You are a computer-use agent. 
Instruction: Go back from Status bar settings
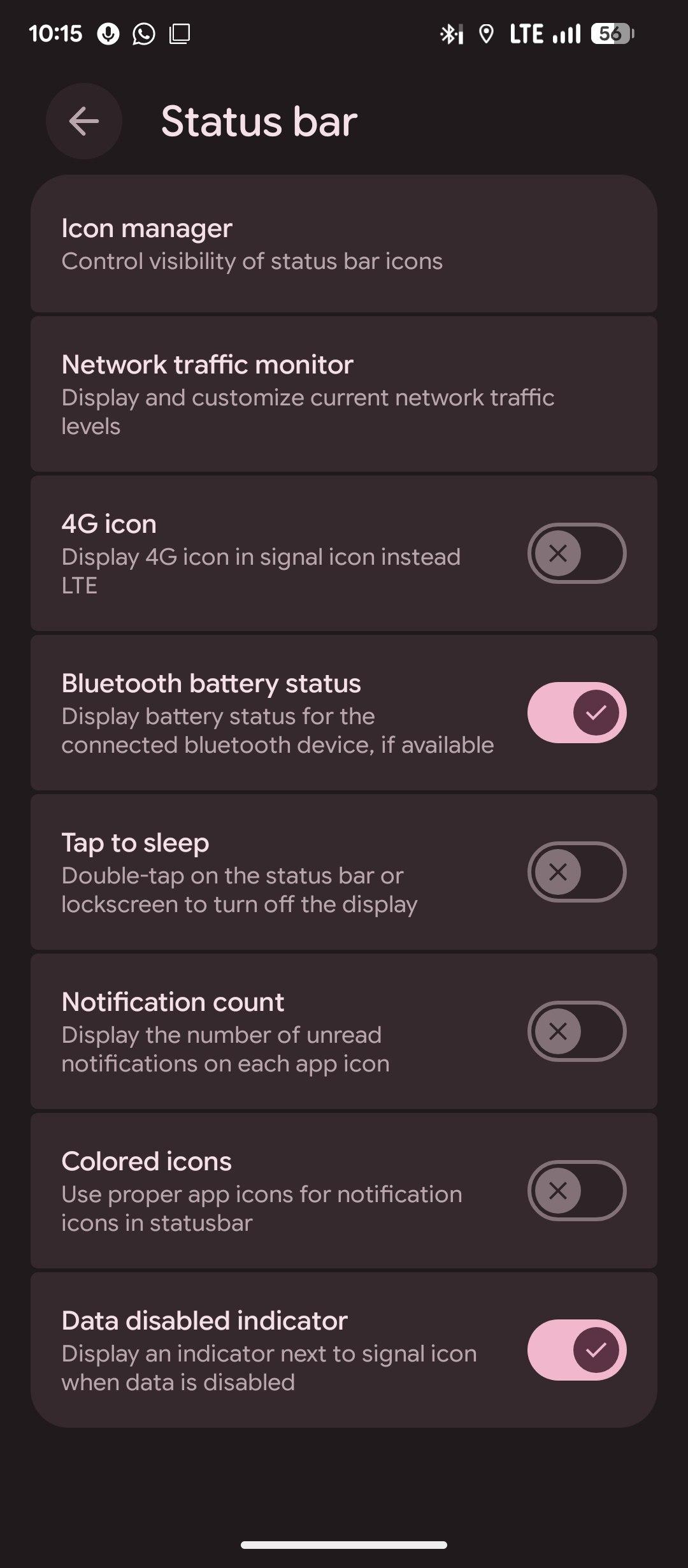(x=84, y=121)
